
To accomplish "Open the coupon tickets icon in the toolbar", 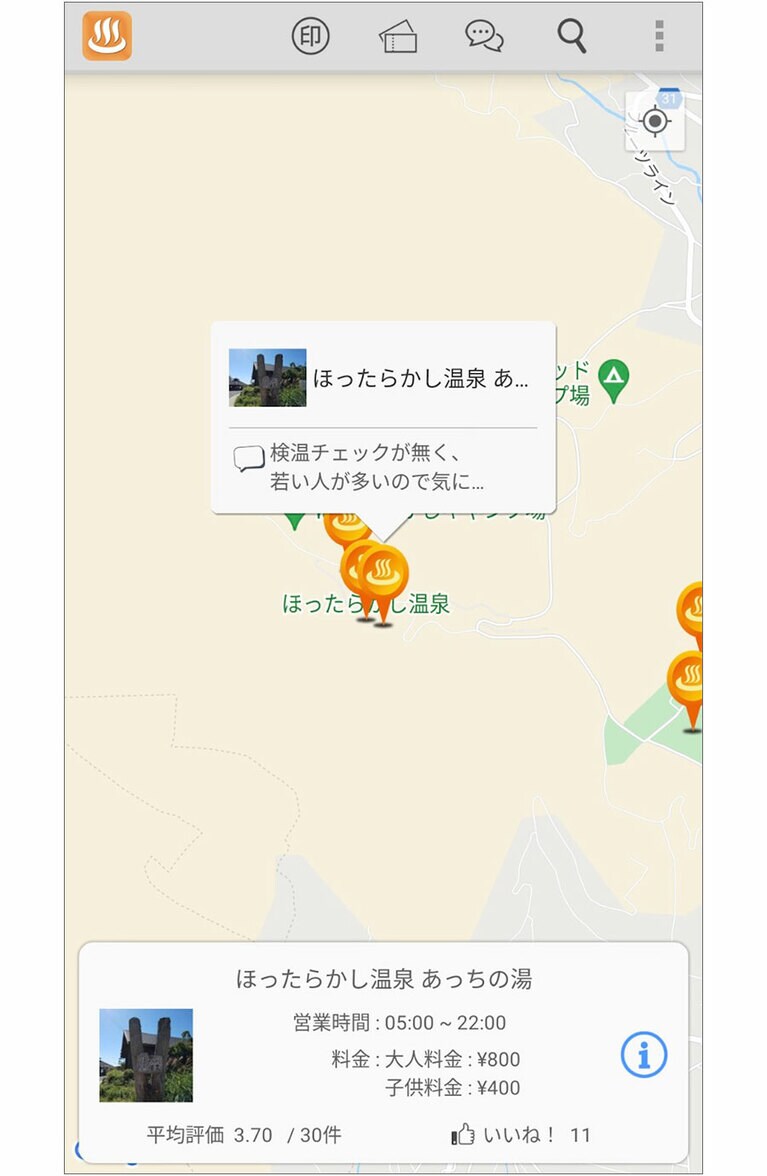I will pos(397,37).
